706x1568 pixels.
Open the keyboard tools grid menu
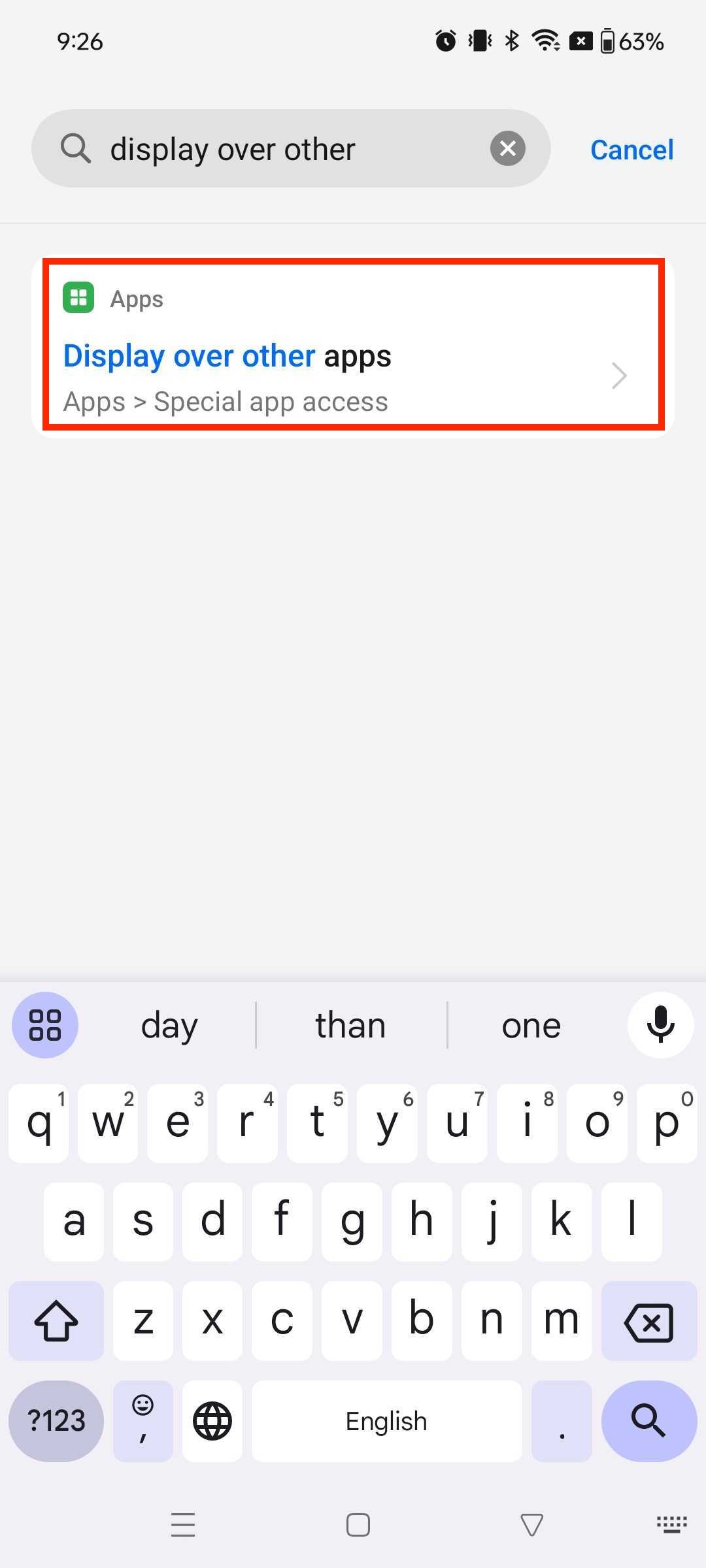coord(45,1024)
